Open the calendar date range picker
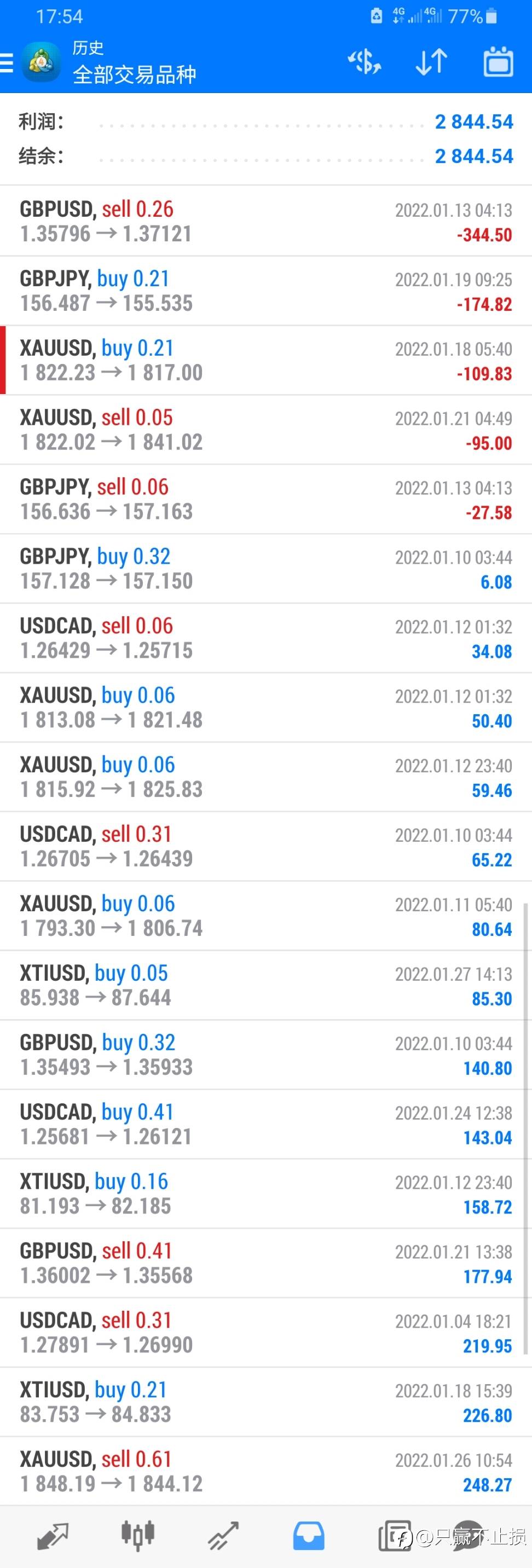The image size is (532, 1568). click(x=498, y=62)
